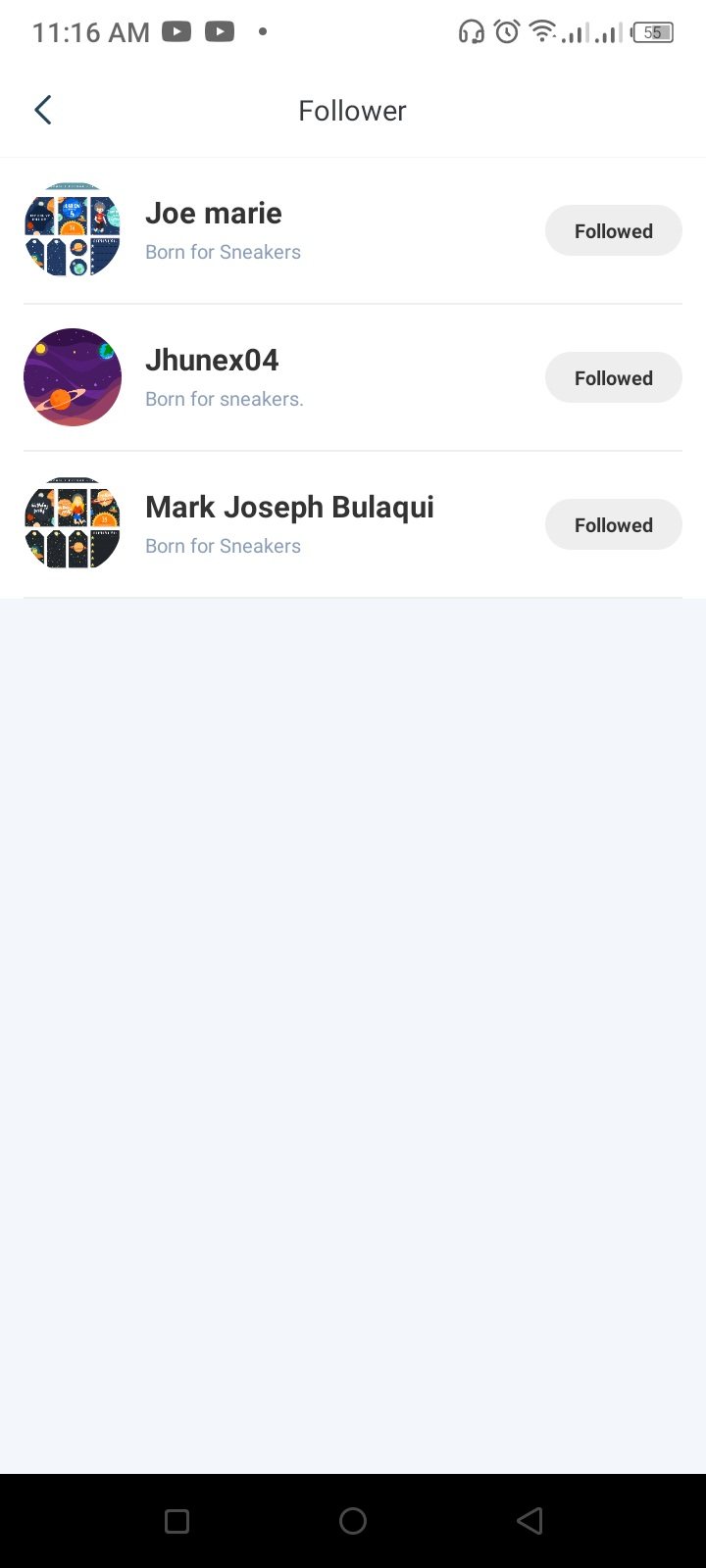Unfollow Jhunex04 via the Followed button
The height and width of the screenshot is (1568, 706).
[x=613, y=378]
